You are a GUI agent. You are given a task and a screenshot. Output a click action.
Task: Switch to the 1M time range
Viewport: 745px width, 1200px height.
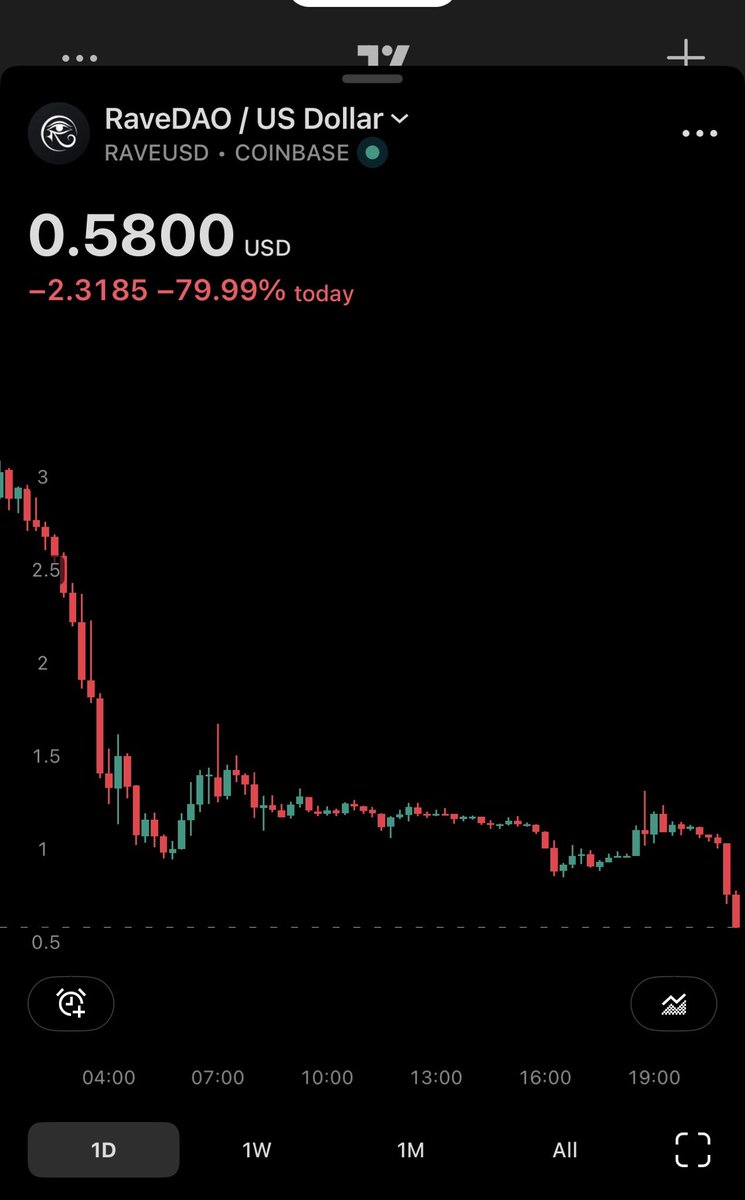coord(411,1150)
